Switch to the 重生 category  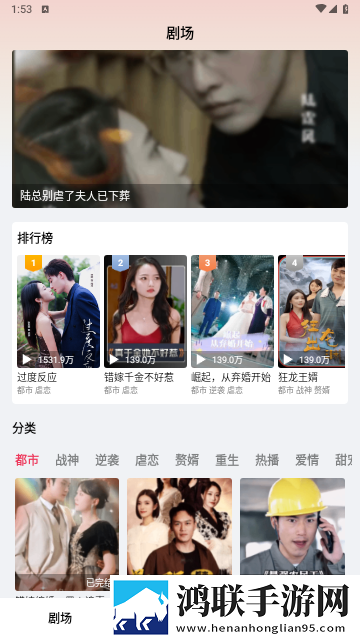pyautogui.click(x=227, y=460)
